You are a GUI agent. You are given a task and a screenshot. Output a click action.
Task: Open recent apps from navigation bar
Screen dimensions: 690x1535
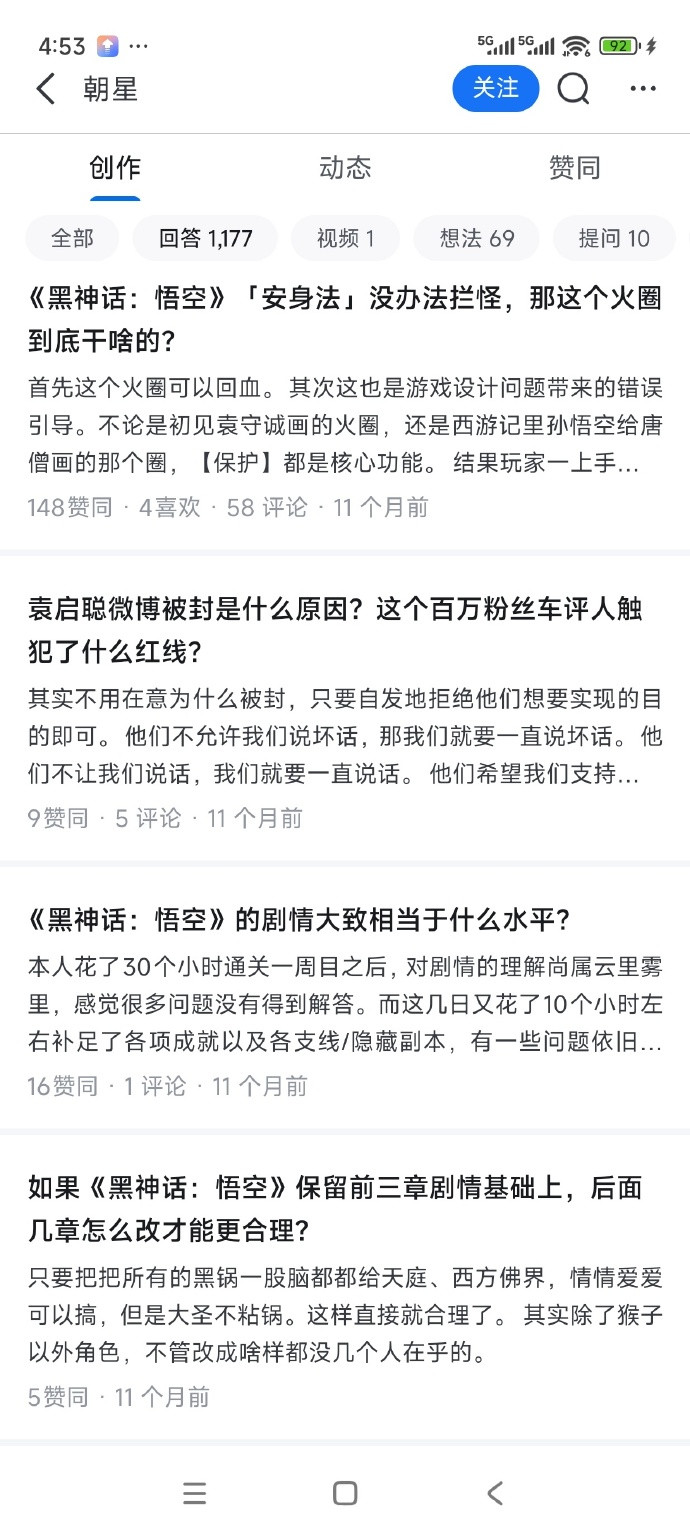tap(195, 1494)
